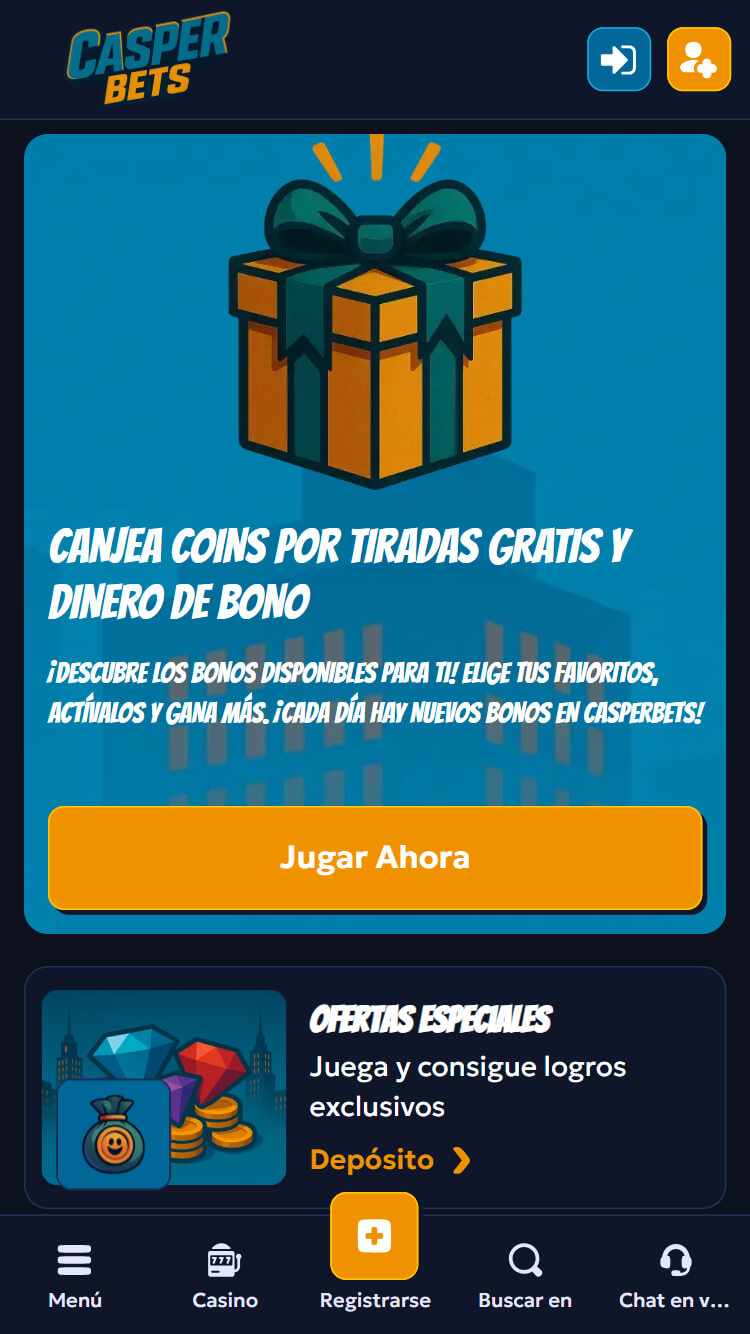Open the sign-up icon with the plus
Screen dimensions: 750x1334
699,59
